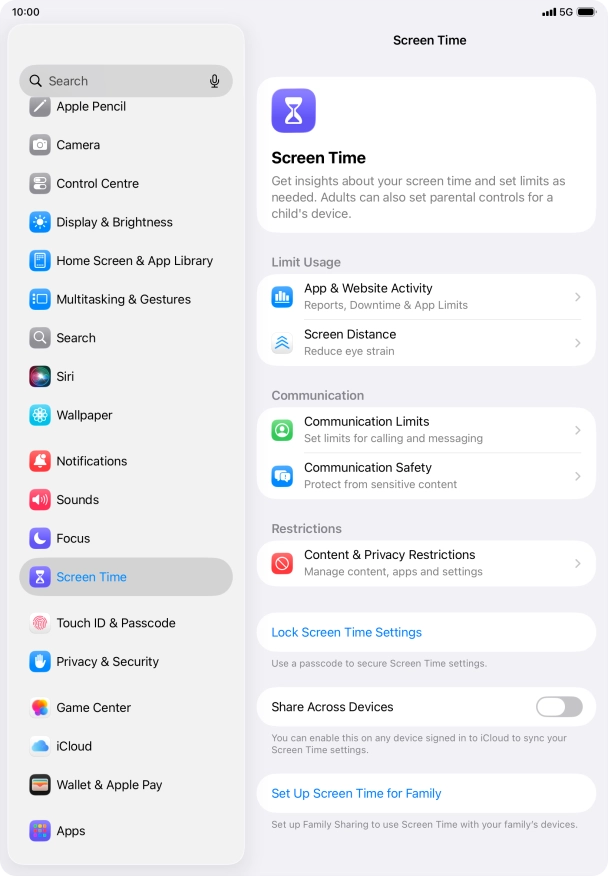This screenshot has width=608, height=876.
Task: Open Wallet & Apple Pay settings
Action: click(109, 785)
